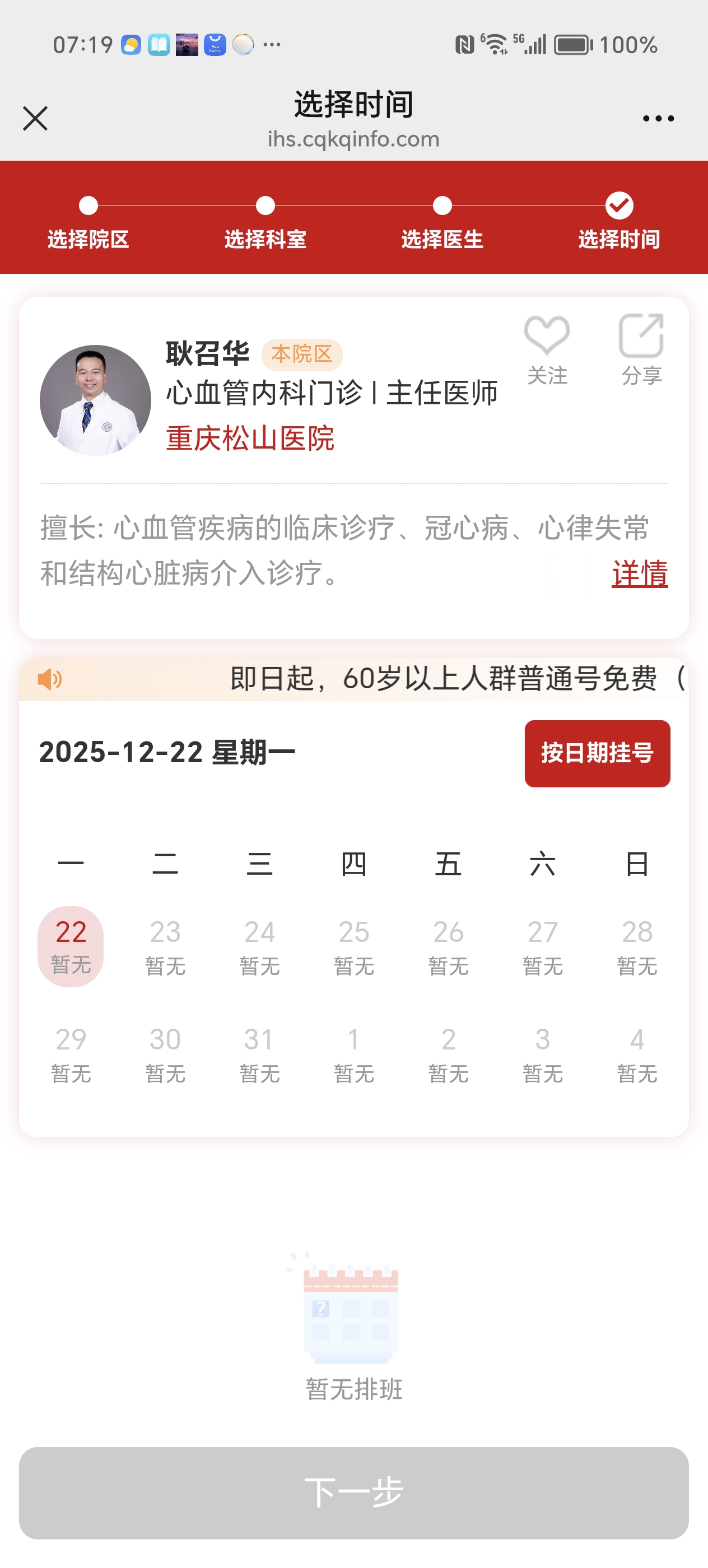Select date 4 in the calendar
This screenshot has height=1568, width=708.
coord(637,1054)
